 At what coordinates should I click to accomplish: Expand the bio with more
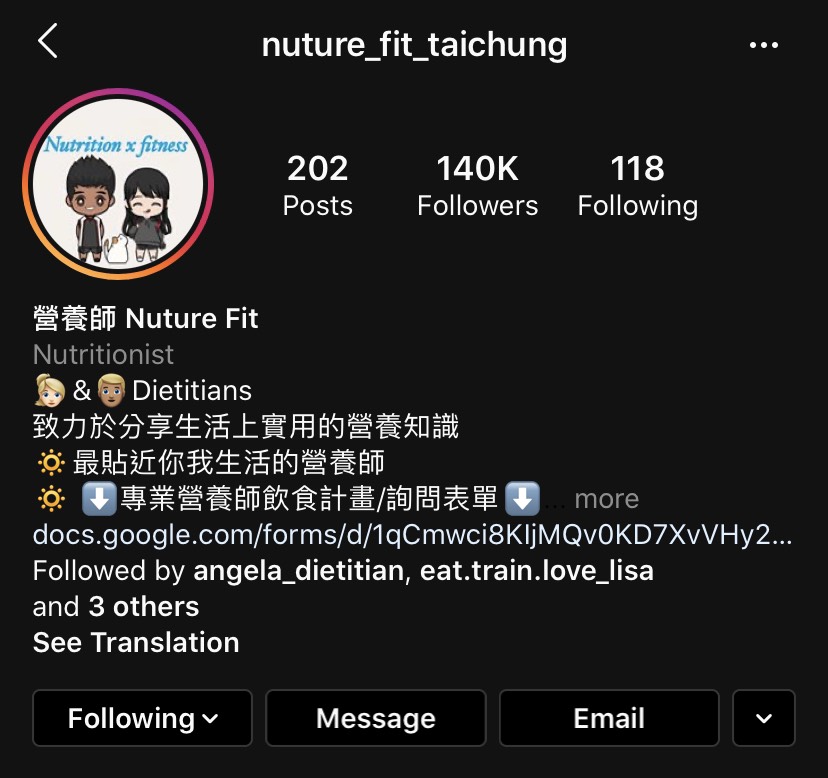click(x=606, y=498)
